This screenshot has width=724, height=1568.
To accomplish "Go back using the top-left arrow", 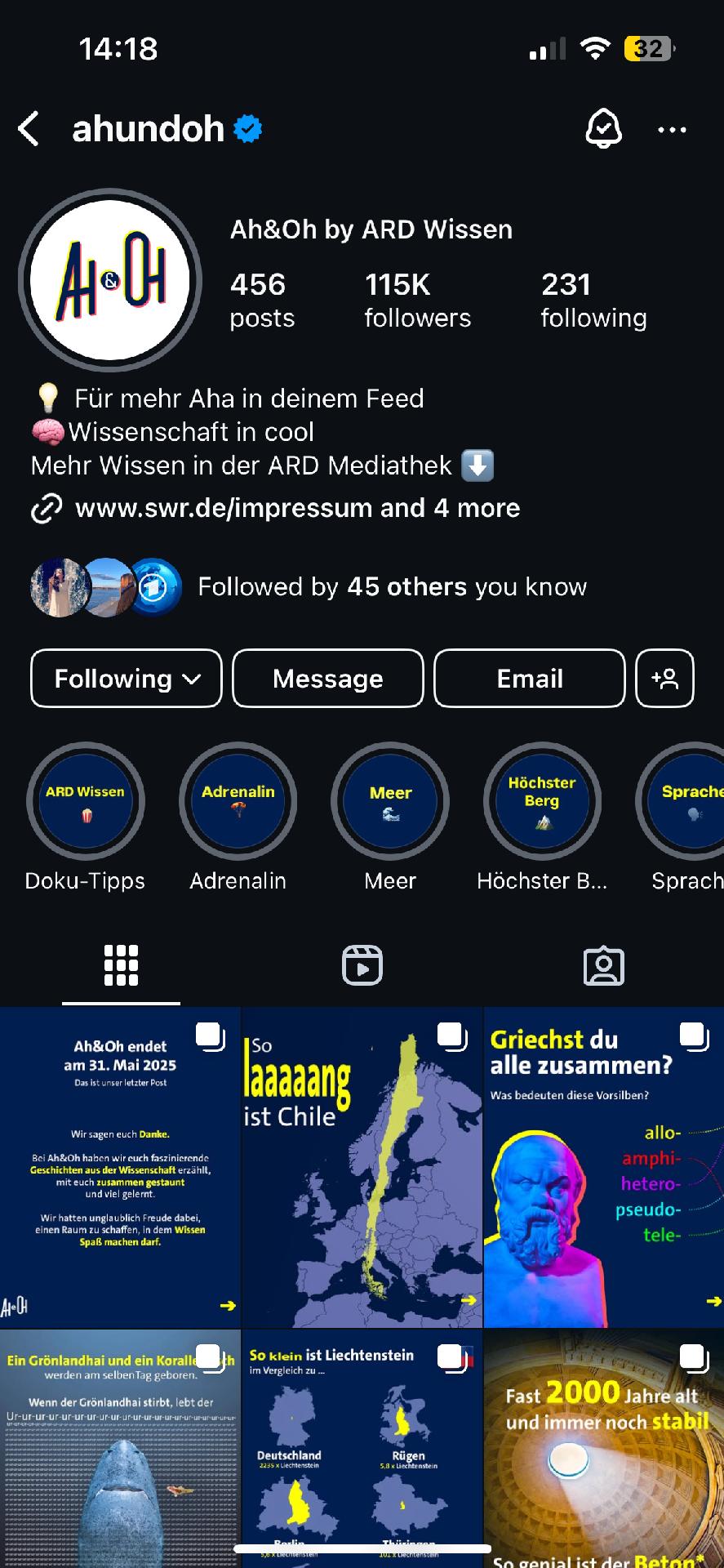I will (29, 129).
